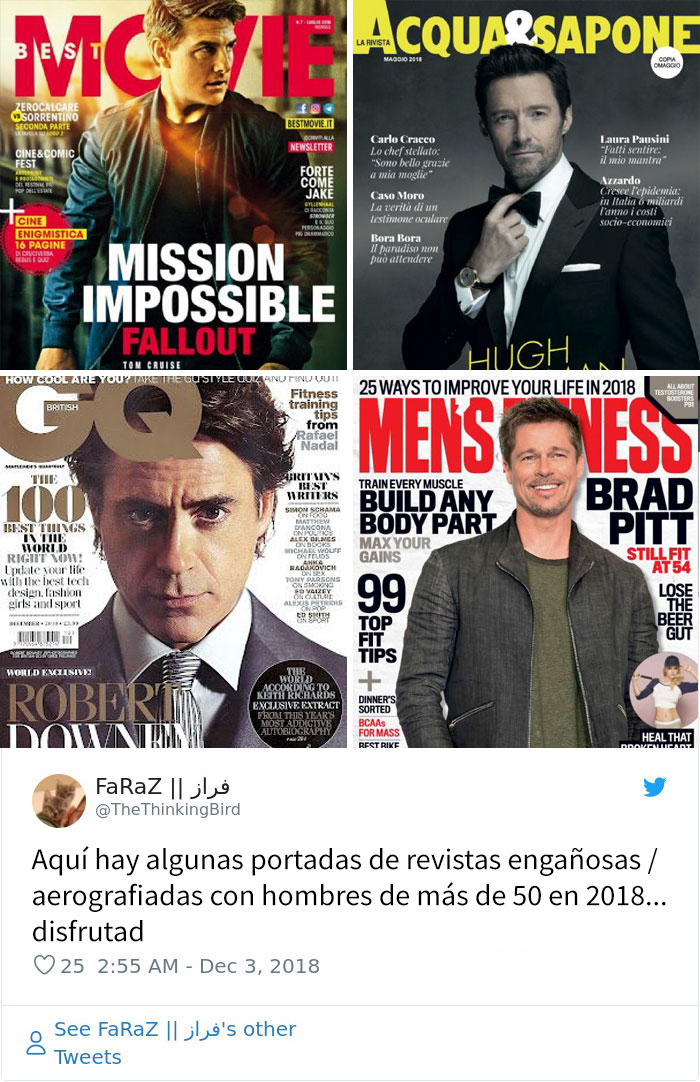Tap the Twitter bird icon
The height and width of the screenshot is (1082, 700).
pos(654,787)
